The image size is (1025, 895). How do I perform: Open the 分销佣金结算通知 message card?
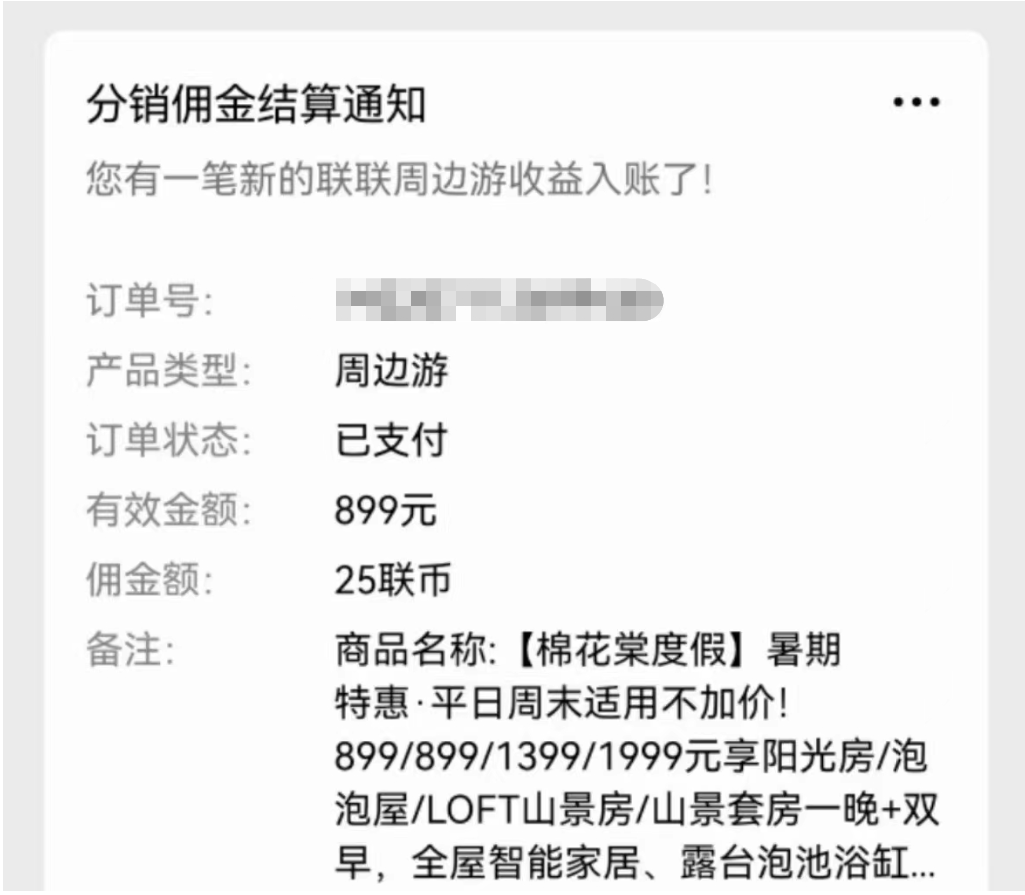click(256, 105)
